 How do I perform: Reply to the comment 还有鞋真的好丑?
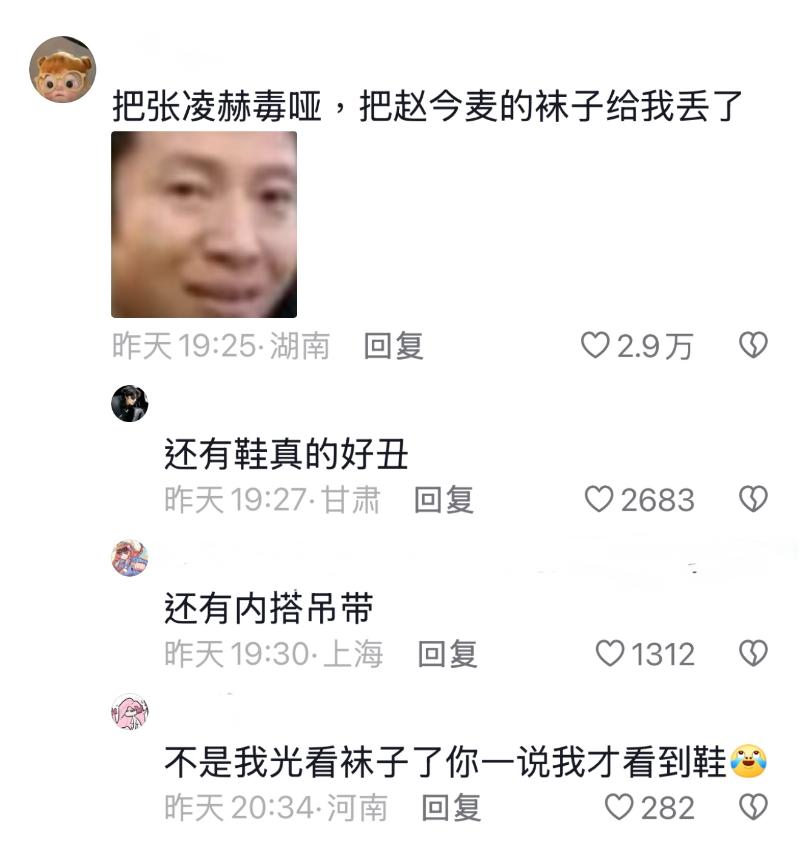click(x=443, y=499)
